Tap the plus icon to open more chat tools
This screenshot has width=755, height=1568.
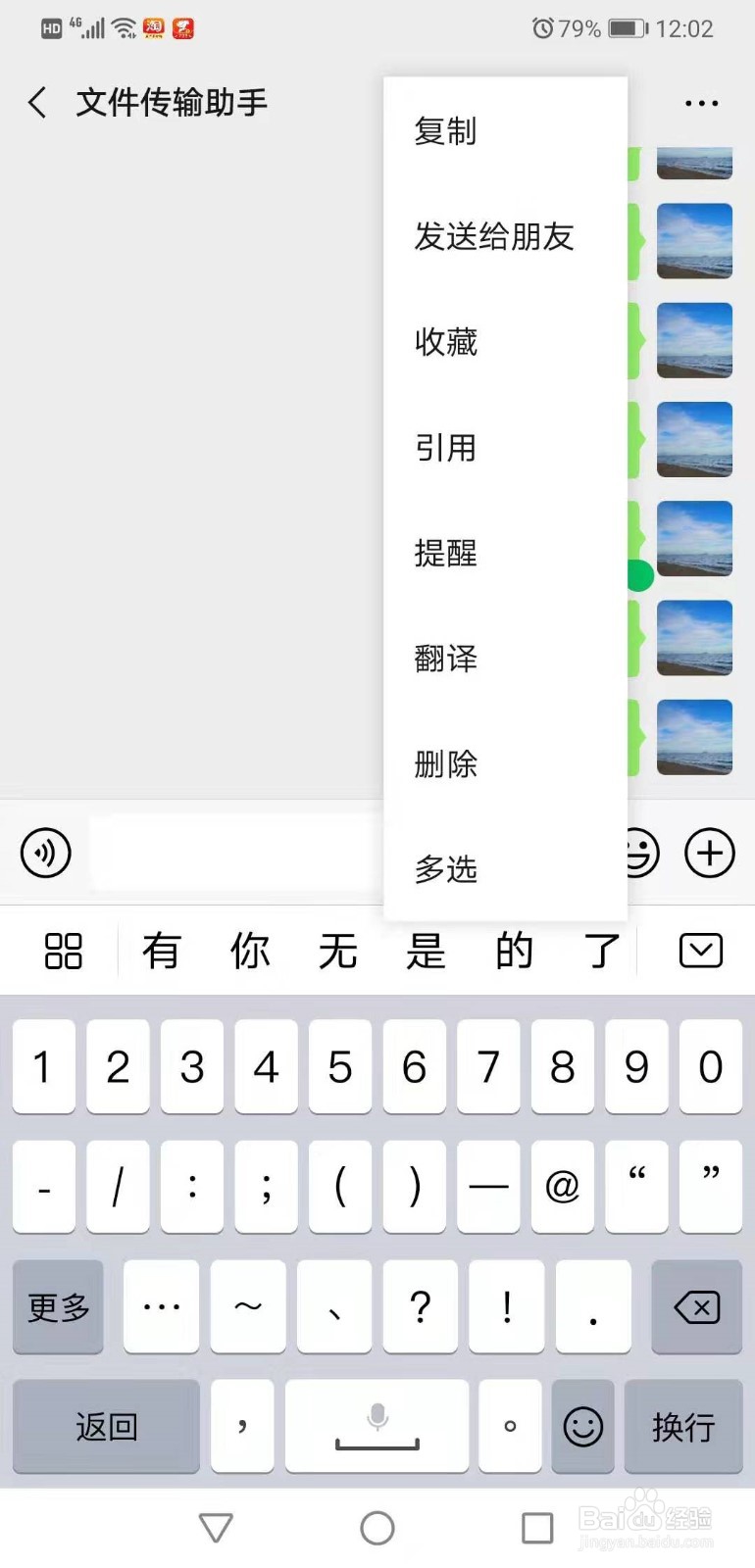coord(710,853)
